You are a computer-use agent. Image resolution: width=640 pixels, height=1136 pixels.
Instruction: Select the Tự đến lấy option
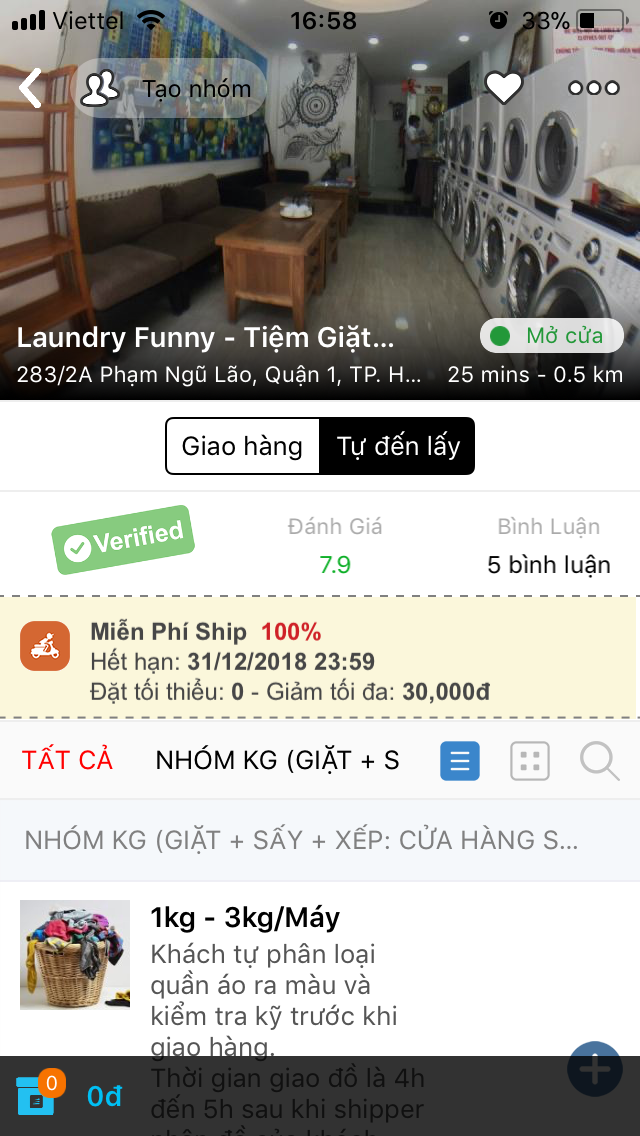[397, 446]
